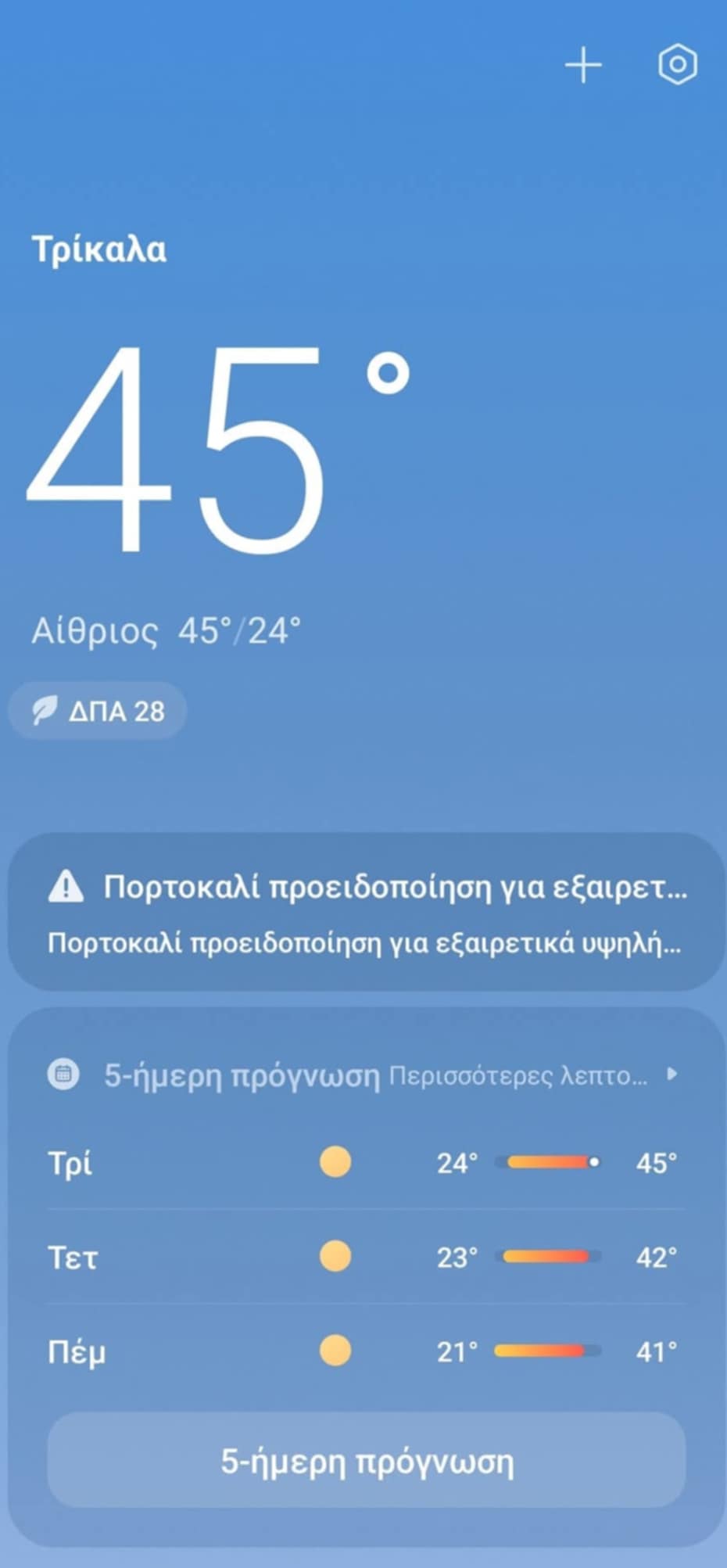The height and width of the screenshot is (1568, 727).
Task: Open weather settings hexagon icon
Action: [x=677, y=64]
